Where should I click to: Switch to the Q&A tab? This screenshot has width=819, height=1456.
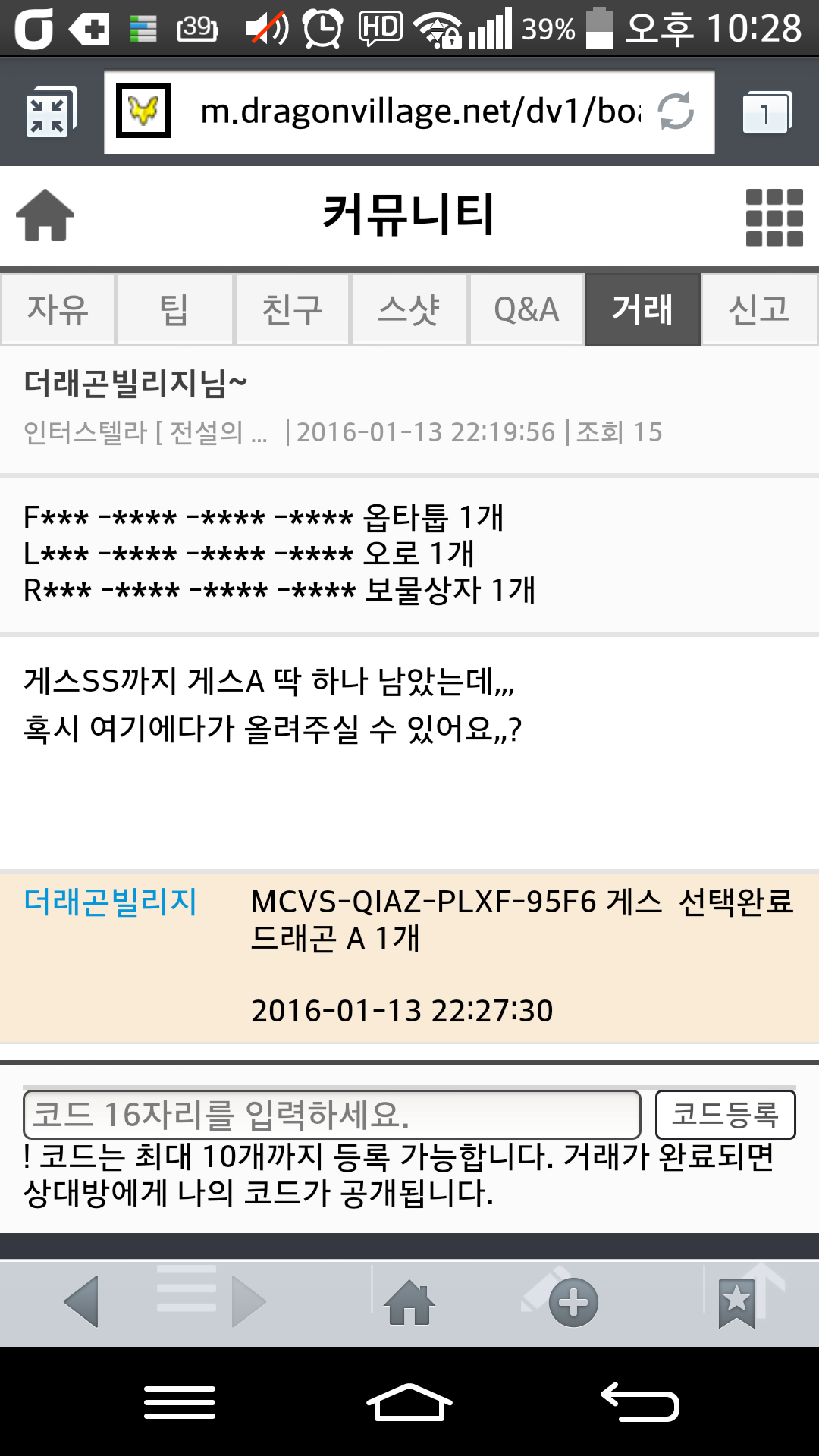click(526, 309)
